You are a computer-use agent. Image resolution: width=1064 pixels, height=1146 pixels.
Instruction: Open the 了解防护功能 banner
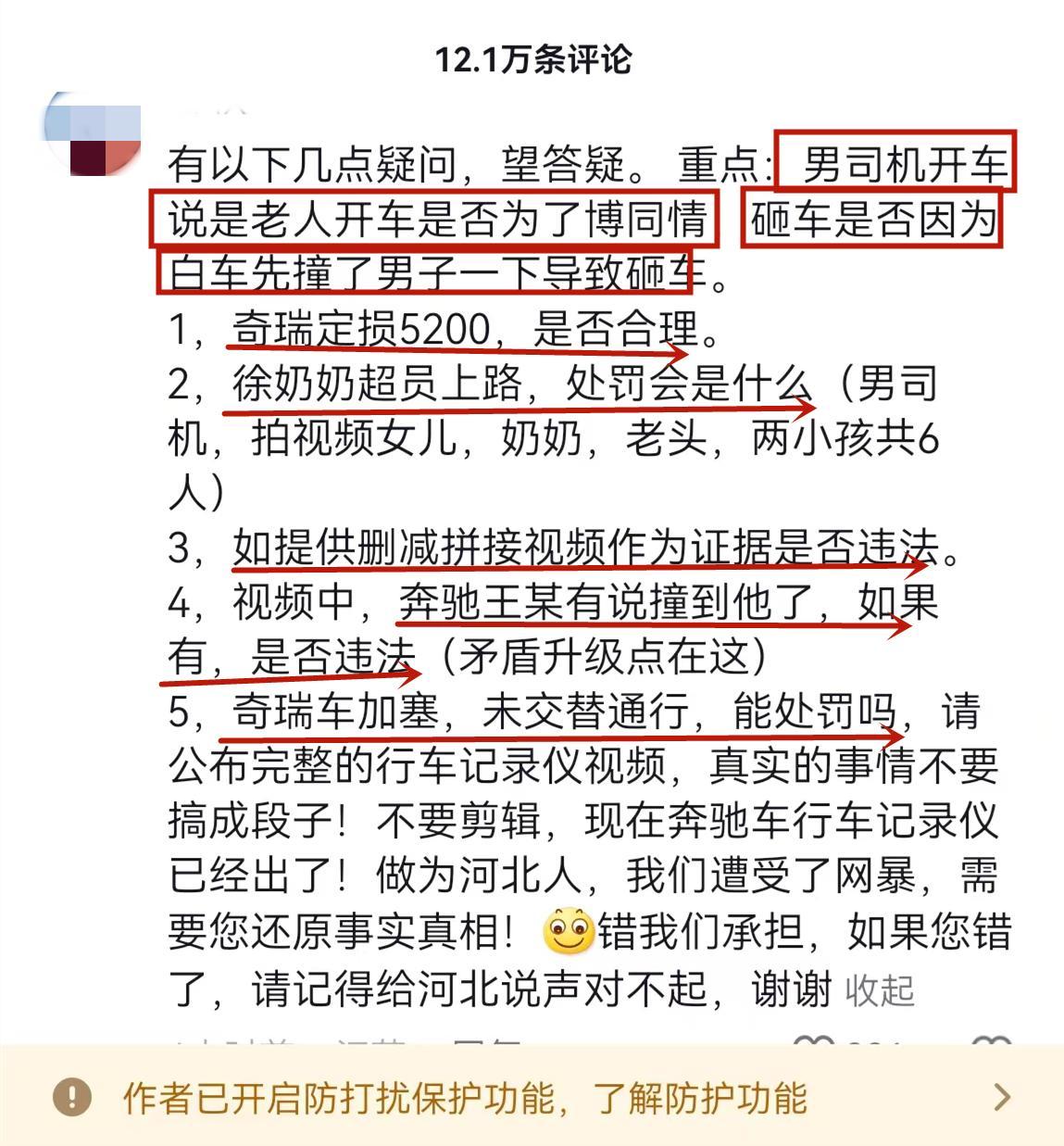pyautogui.click(x=699, y=1098)
